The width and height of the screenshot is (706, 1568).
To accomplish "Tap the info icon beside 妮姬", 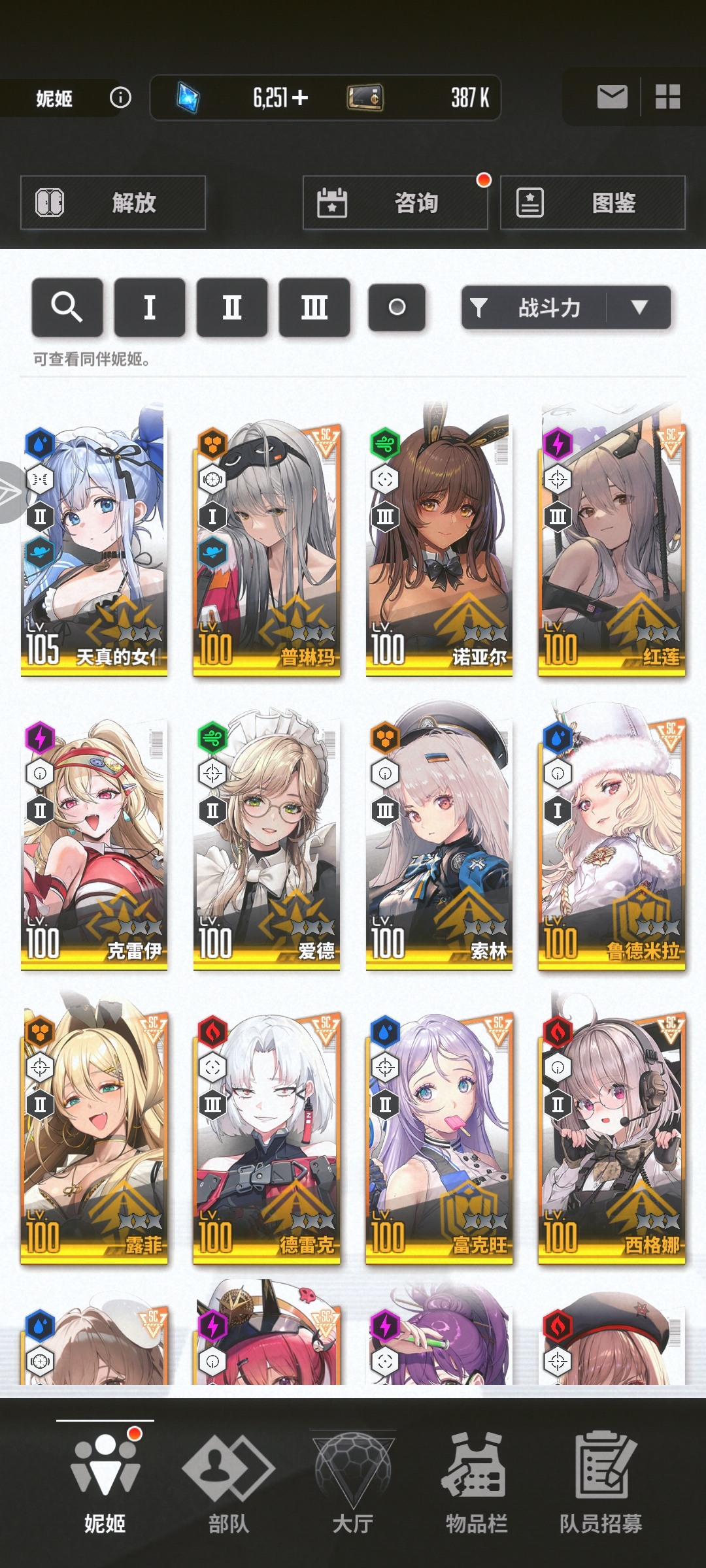I will point(120,98).
